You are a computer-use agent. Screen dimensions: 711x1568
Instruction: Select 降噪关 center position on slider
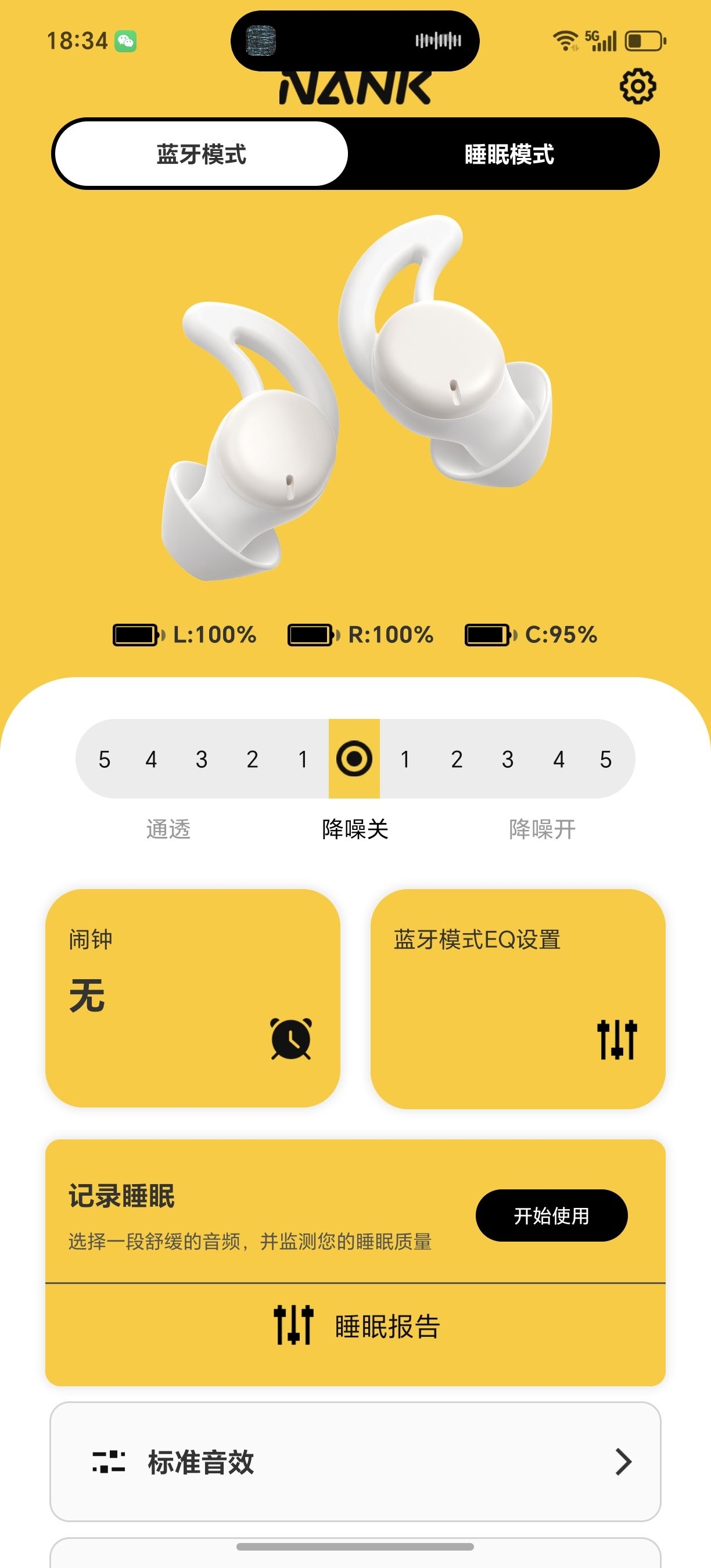(354, 759)
